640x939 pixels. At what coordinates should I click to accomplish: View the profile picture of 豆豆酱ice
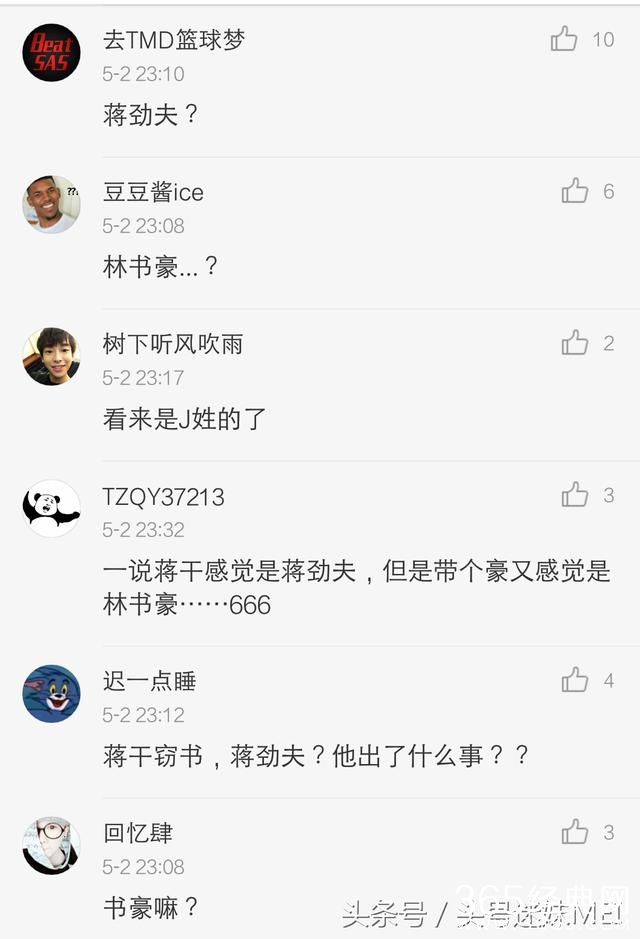tap(51, 205)
